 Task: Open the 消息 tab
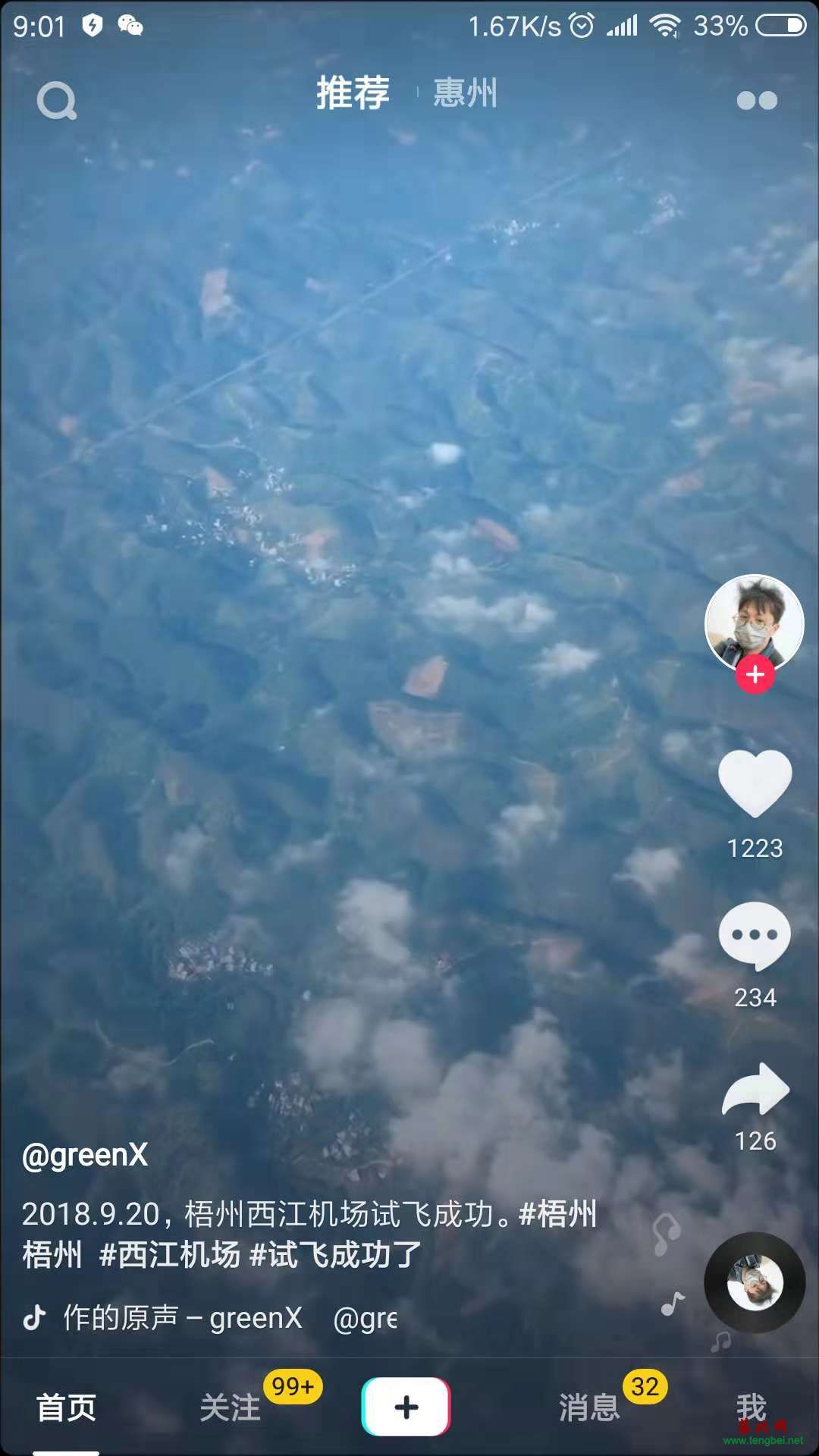[x=589, y=1408]
